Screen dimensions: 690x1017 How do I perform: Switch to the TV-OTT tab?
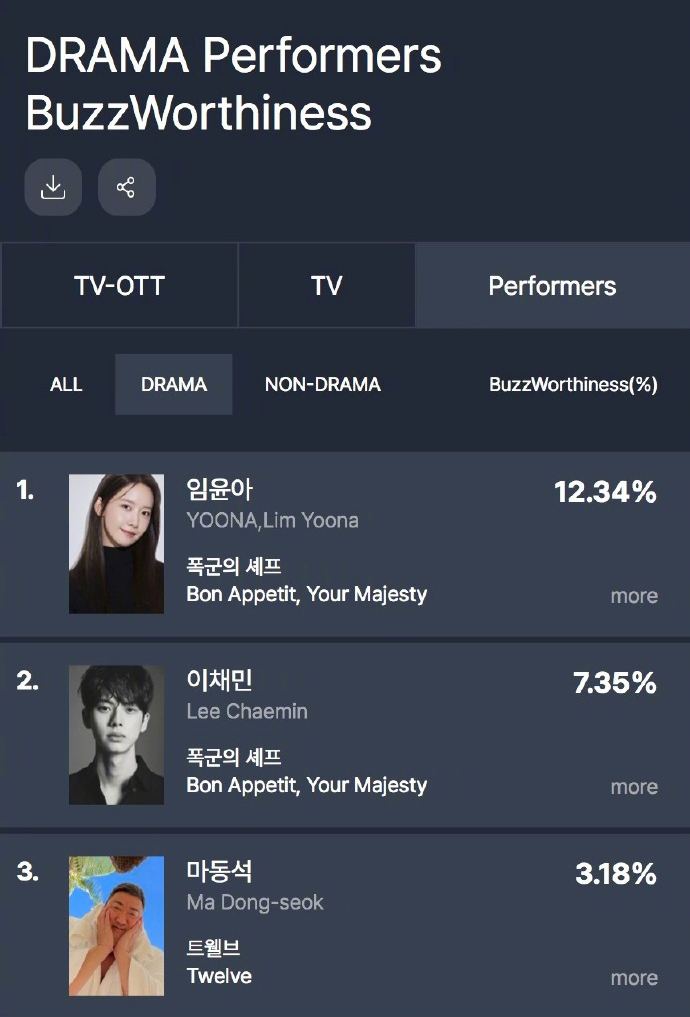point(119,286)
